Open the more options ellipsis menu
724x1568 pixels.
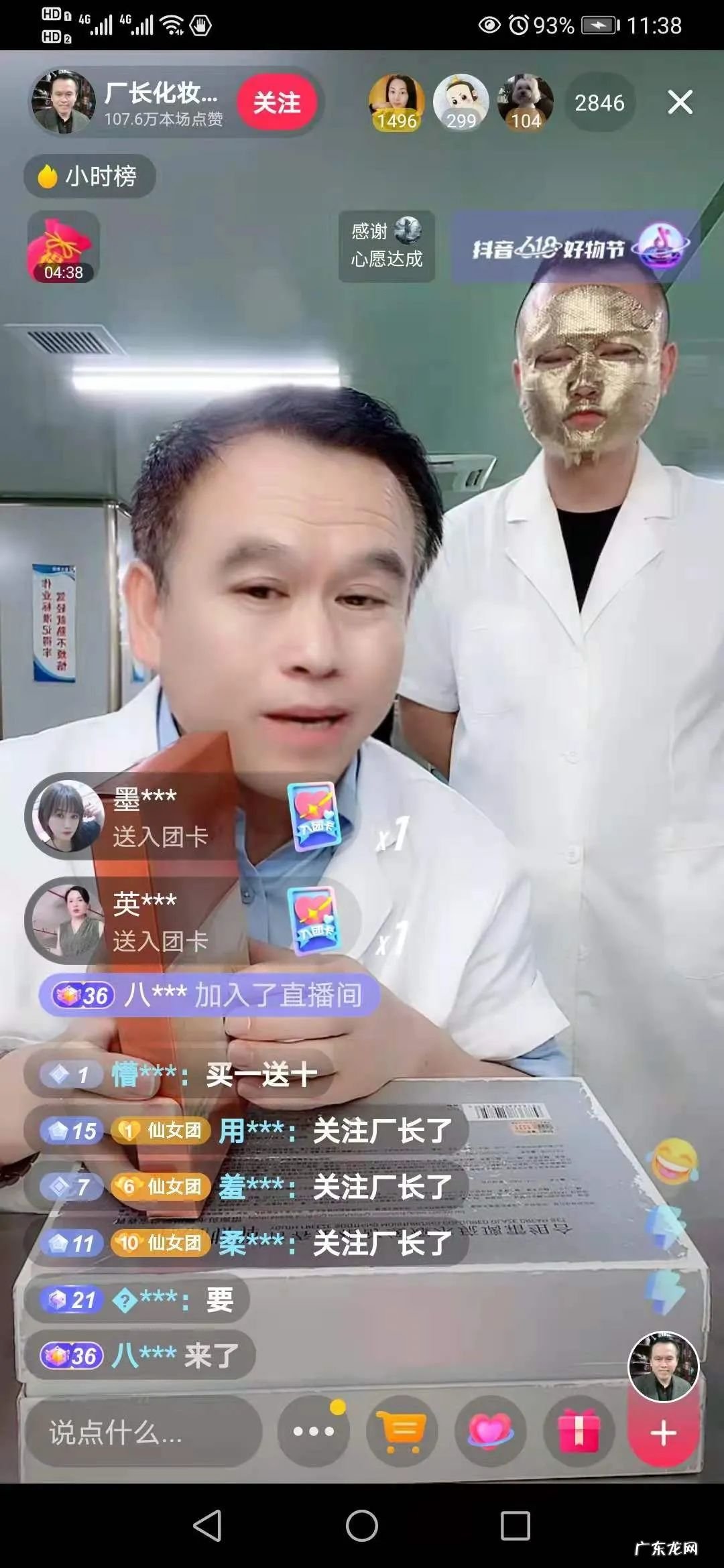312,1431
